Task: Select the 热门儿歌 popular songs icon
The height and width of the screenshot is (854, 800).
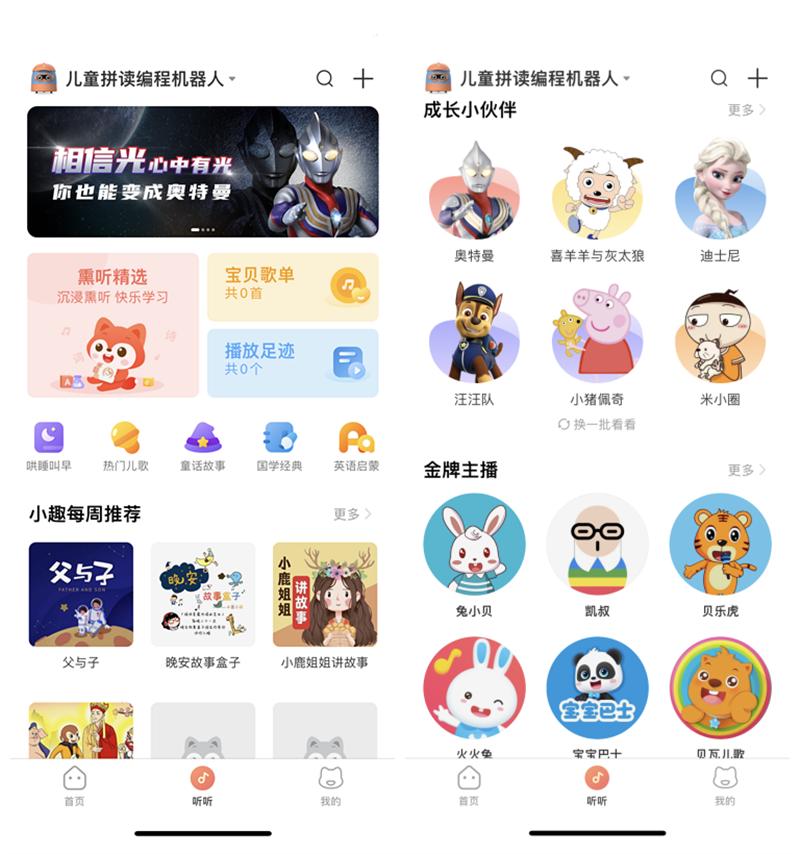Action: [x=126, y=438]
